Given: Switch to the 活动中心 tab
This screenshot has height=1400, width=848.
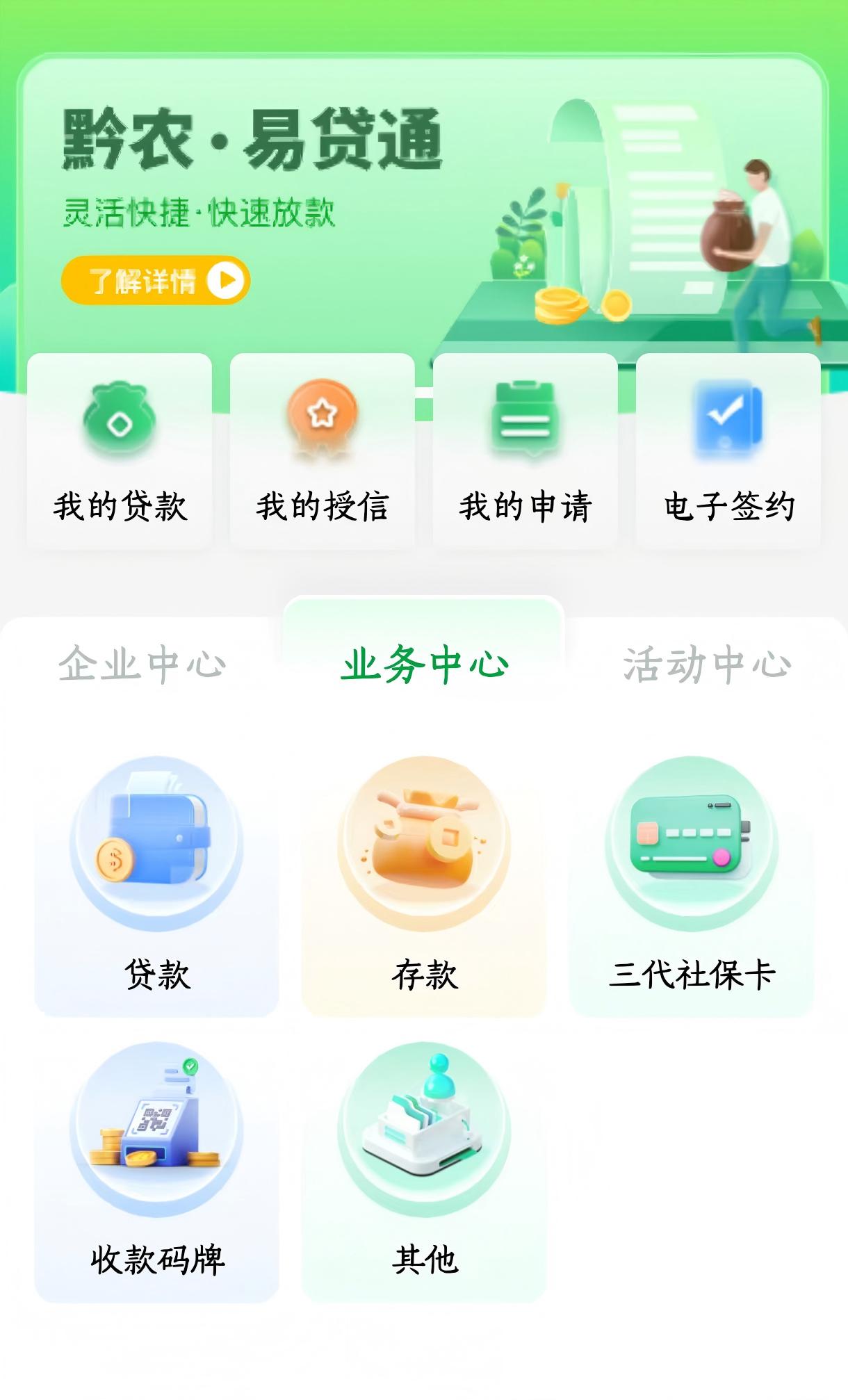Looking at the screenshot, I should point(706,664).
